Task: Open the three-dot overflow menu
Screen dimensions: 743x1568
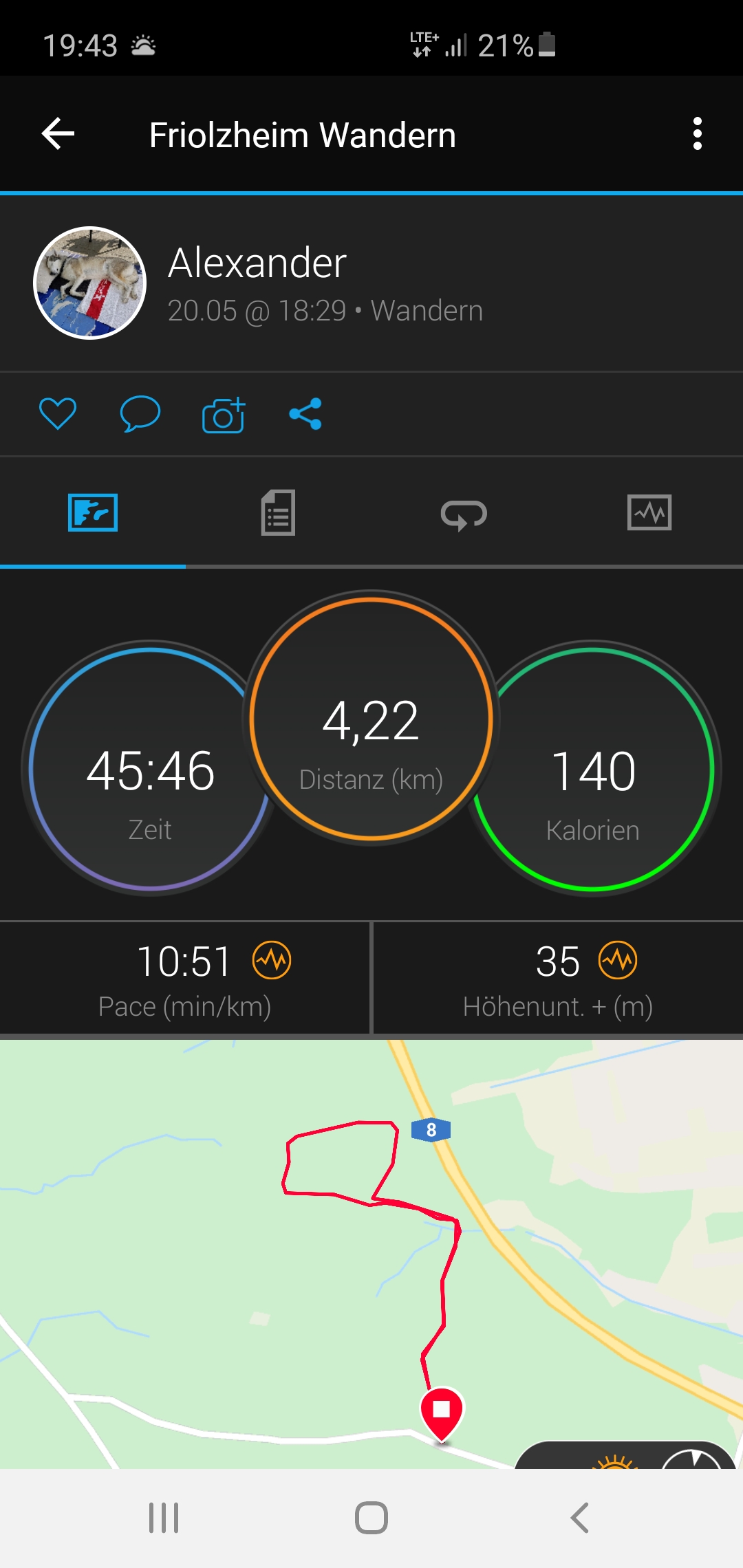Action: click(697, 133)
